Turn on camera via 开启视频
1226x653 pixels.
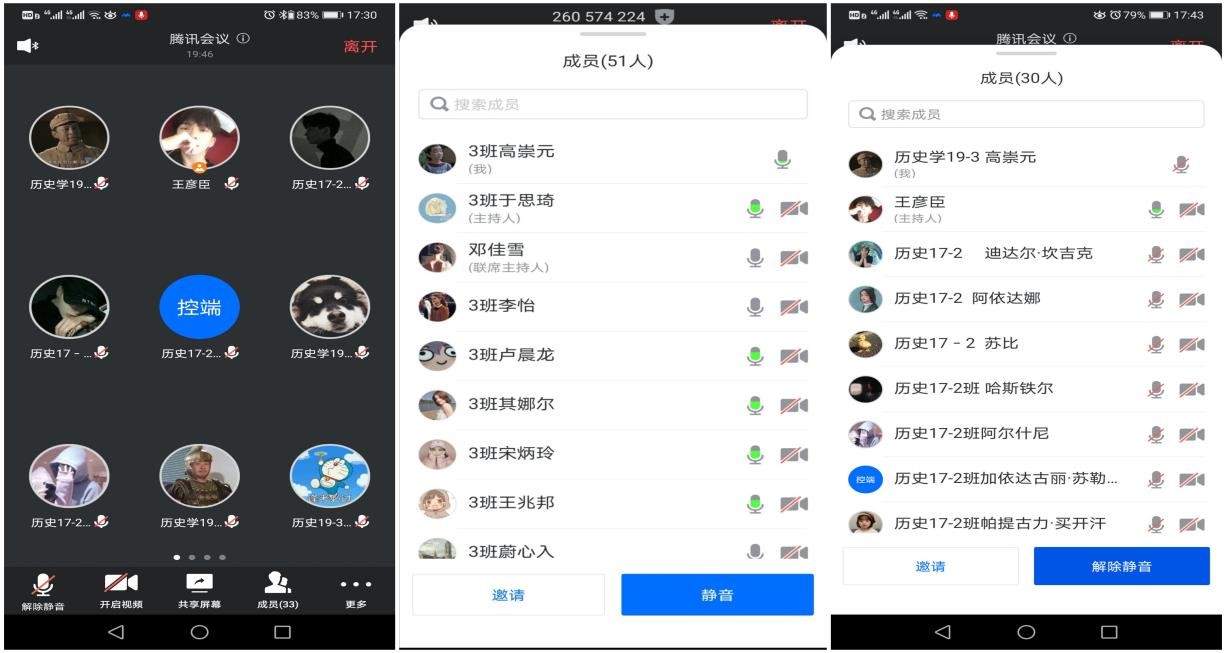pyautogui.click(x=121, y=588)
